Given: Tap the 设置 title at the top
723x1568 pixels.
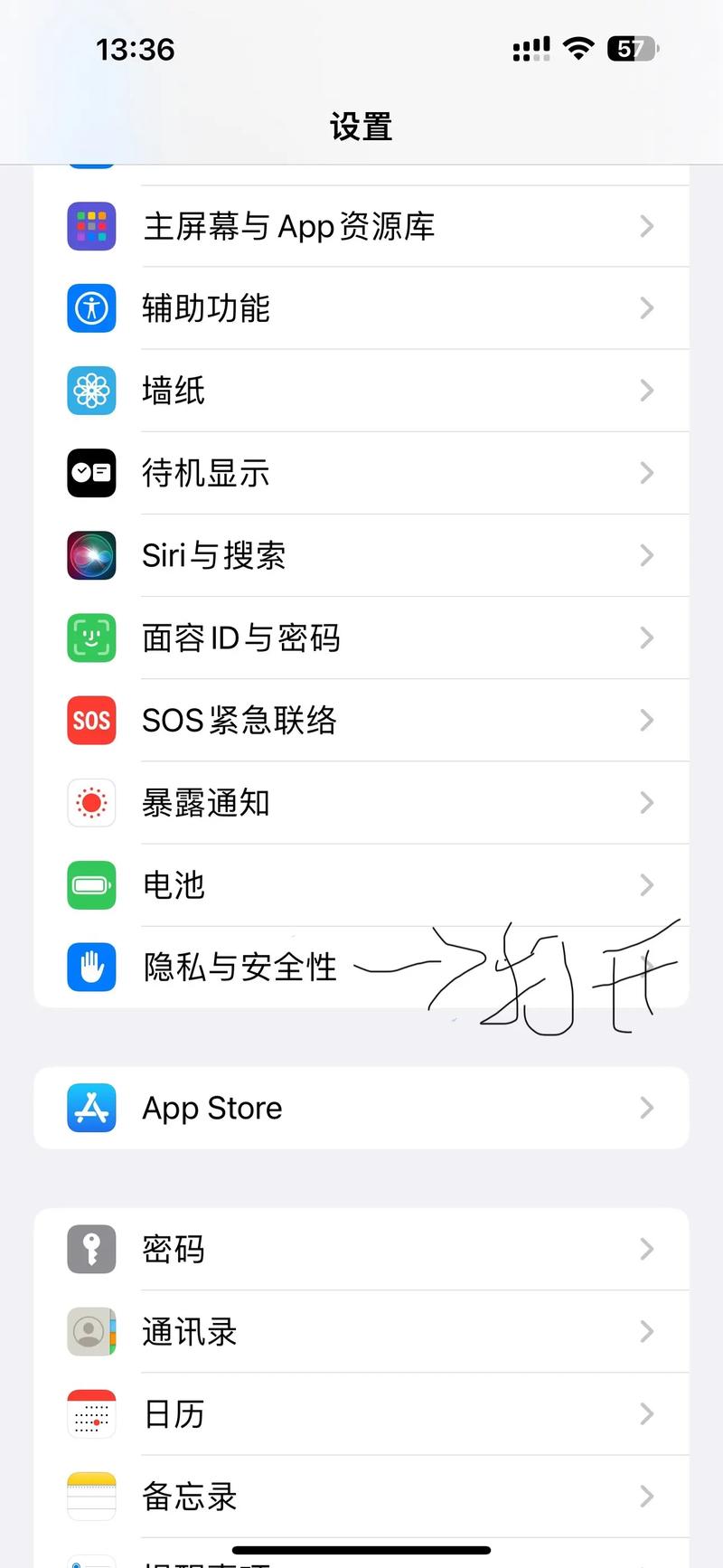Looking at the screenshot, I should tap(361, 127).
